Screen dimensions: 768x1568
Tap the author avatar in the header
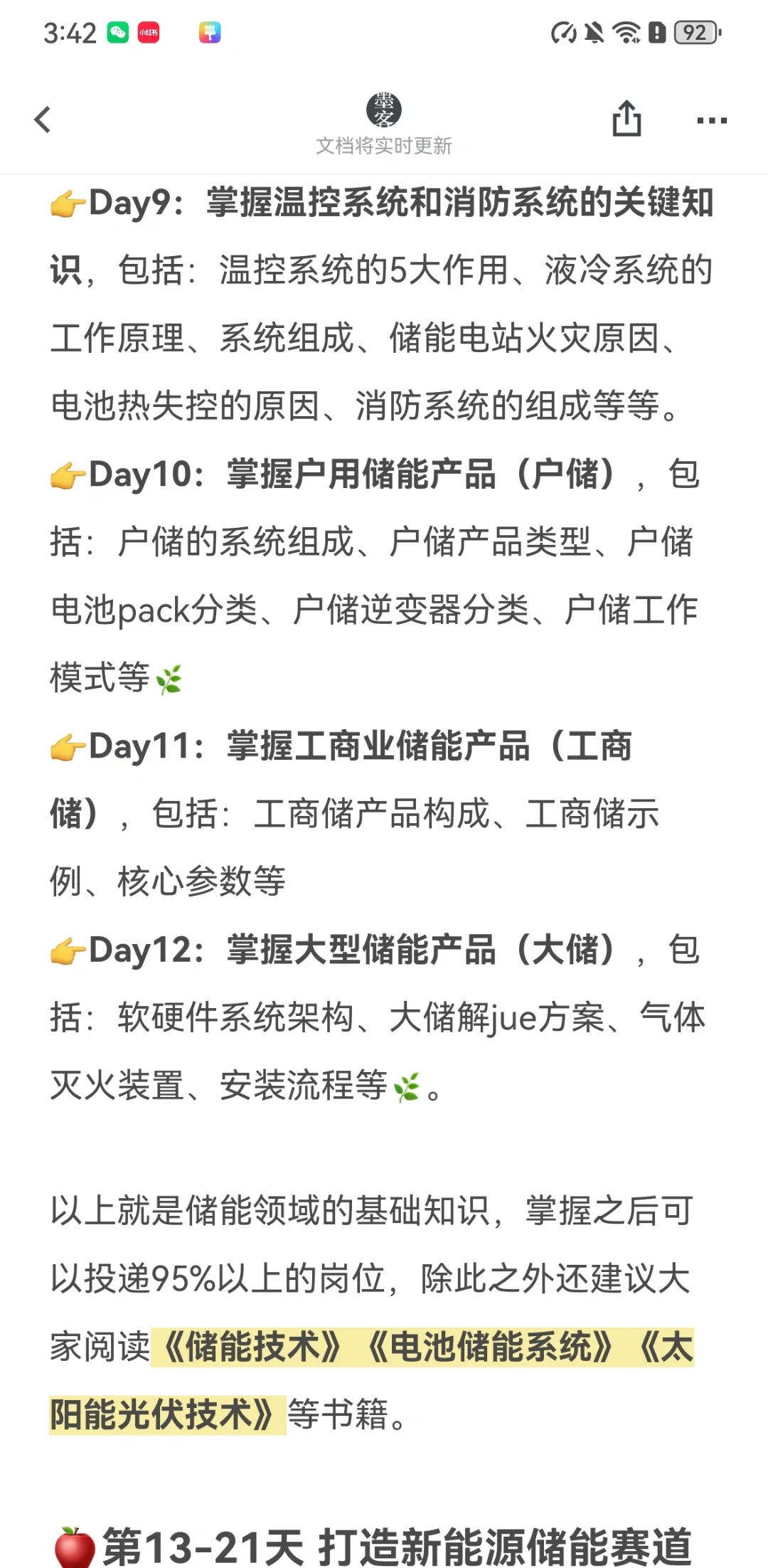(x=384, y=110)
